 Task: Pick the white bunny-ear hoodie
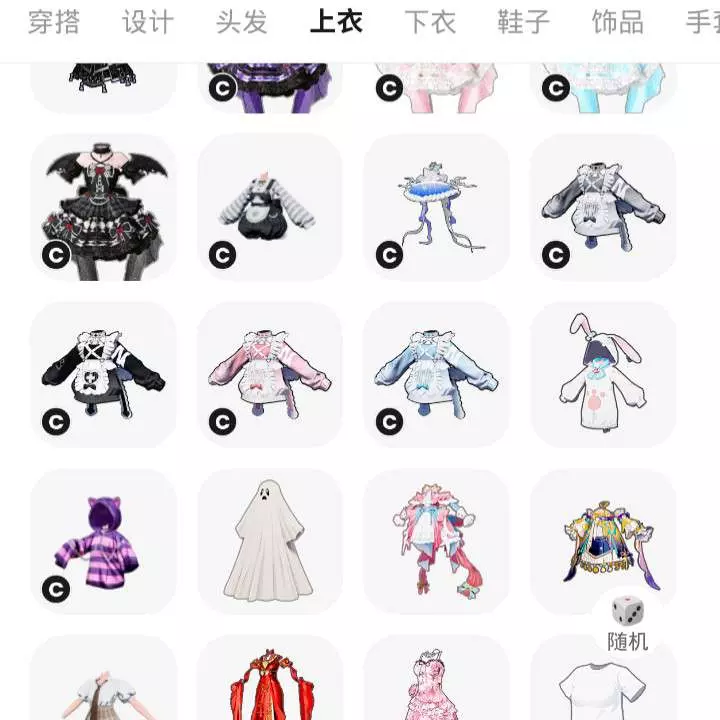point(602,375)
